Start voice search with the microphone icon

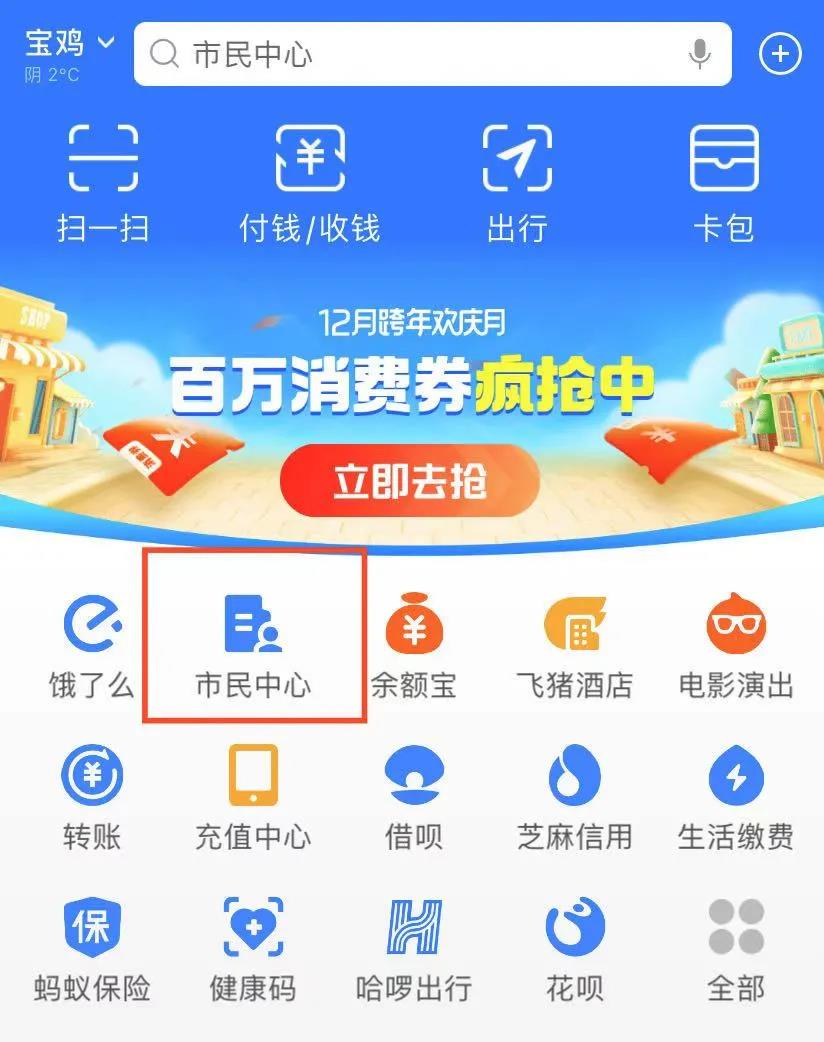pyautogui.click(x=700, y=54)
